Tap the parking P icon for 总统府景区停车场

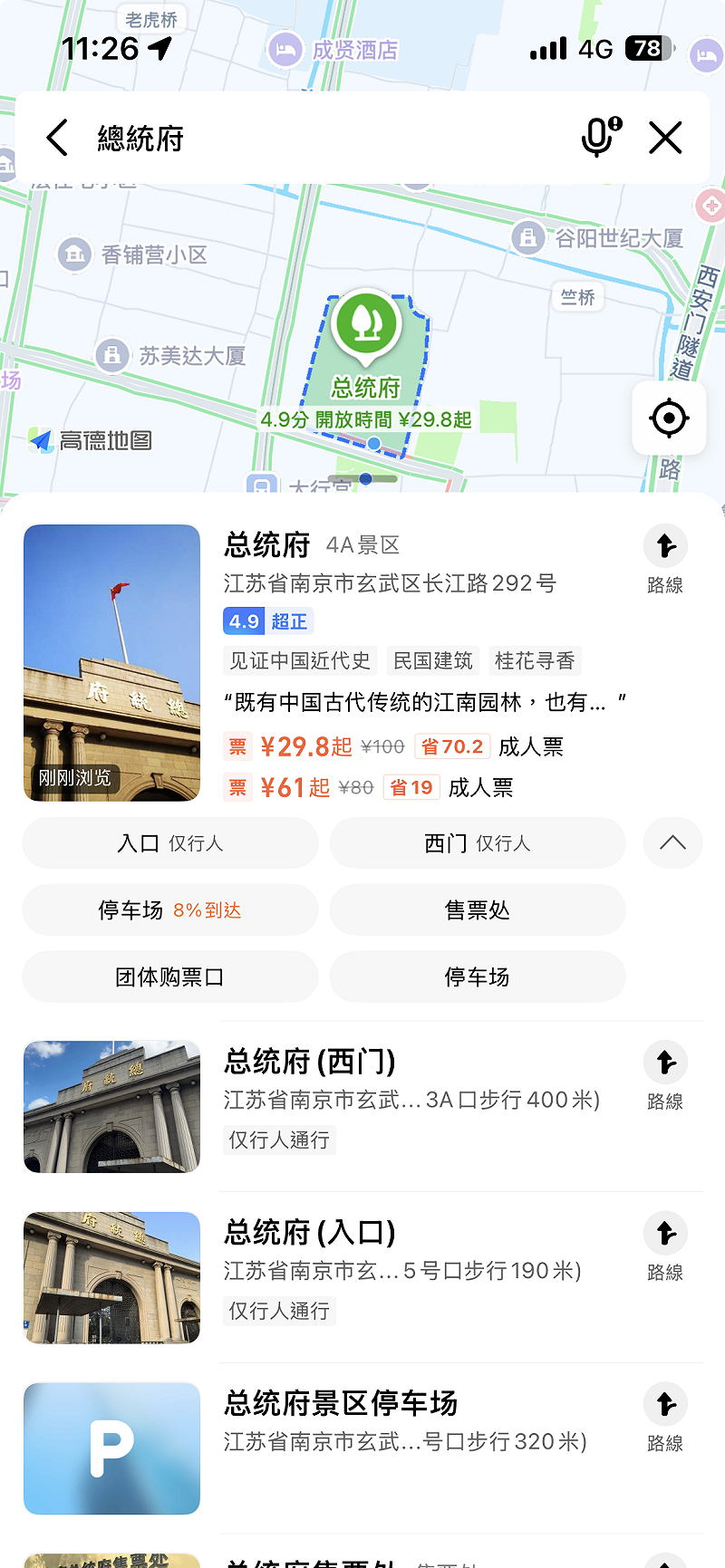[x=111, y=1448]
